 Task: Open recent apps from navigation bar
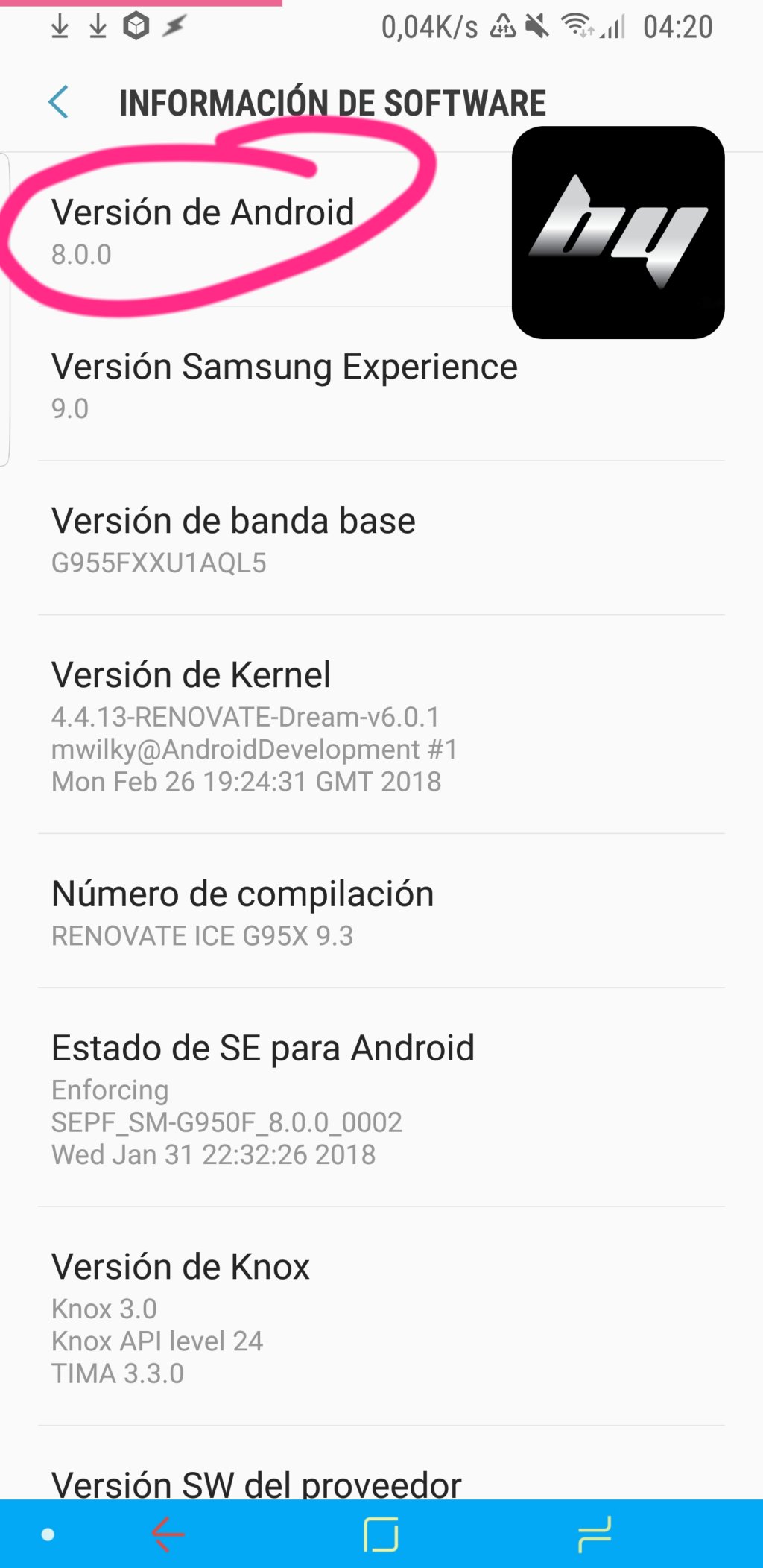point(594,1534)
